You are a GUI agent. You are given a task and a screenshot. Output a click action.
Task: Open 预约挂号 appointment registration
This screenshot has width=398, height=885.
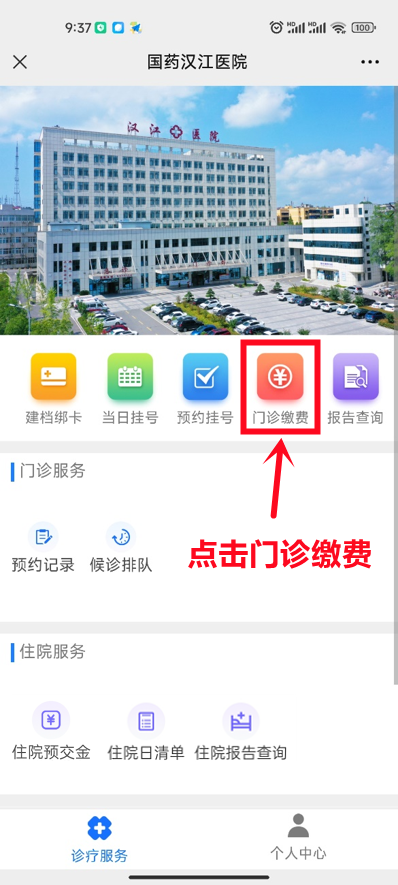coord(205,389)
